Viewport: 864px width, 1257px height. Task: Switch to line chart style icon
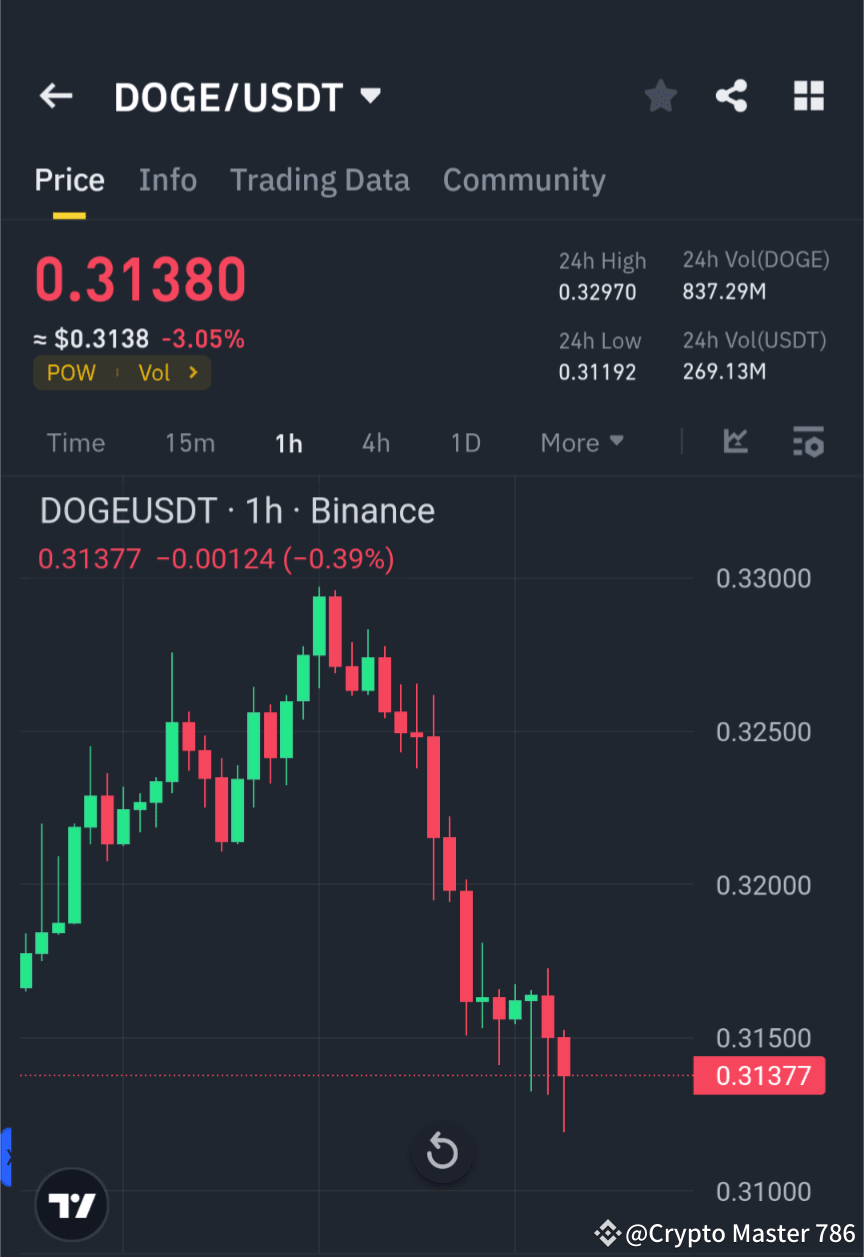click(736, 442)
